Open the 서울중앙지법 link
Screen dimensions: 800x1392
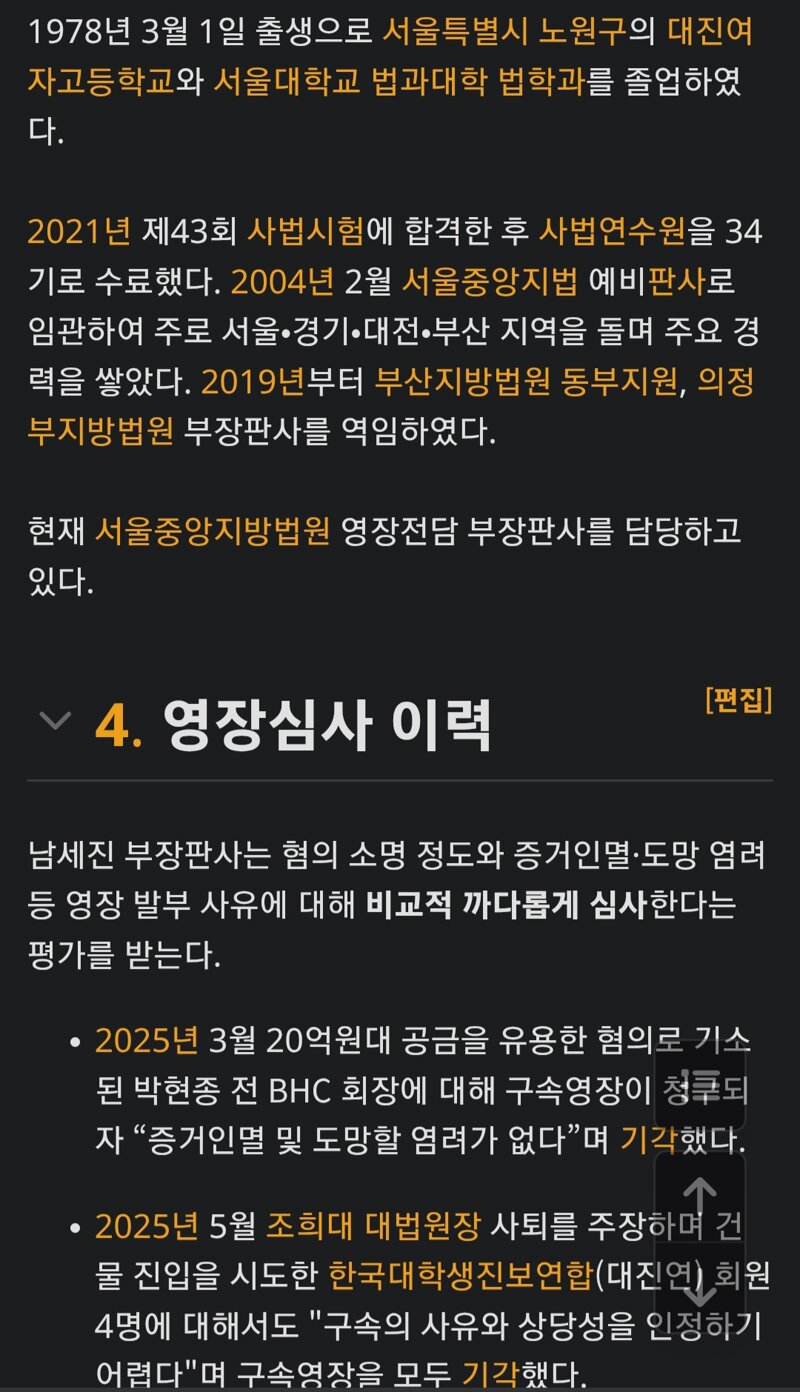489,282
